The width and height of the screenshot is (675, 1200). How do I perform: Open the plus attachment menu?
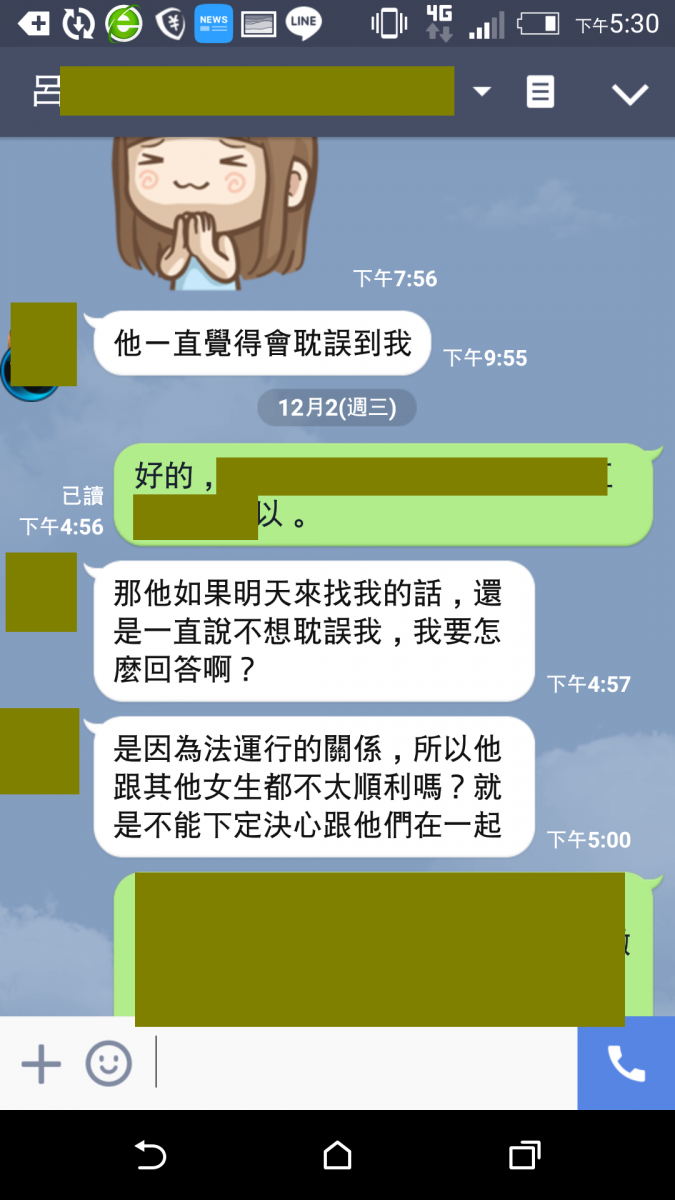pyautogui.click(x=41, y=1064)
